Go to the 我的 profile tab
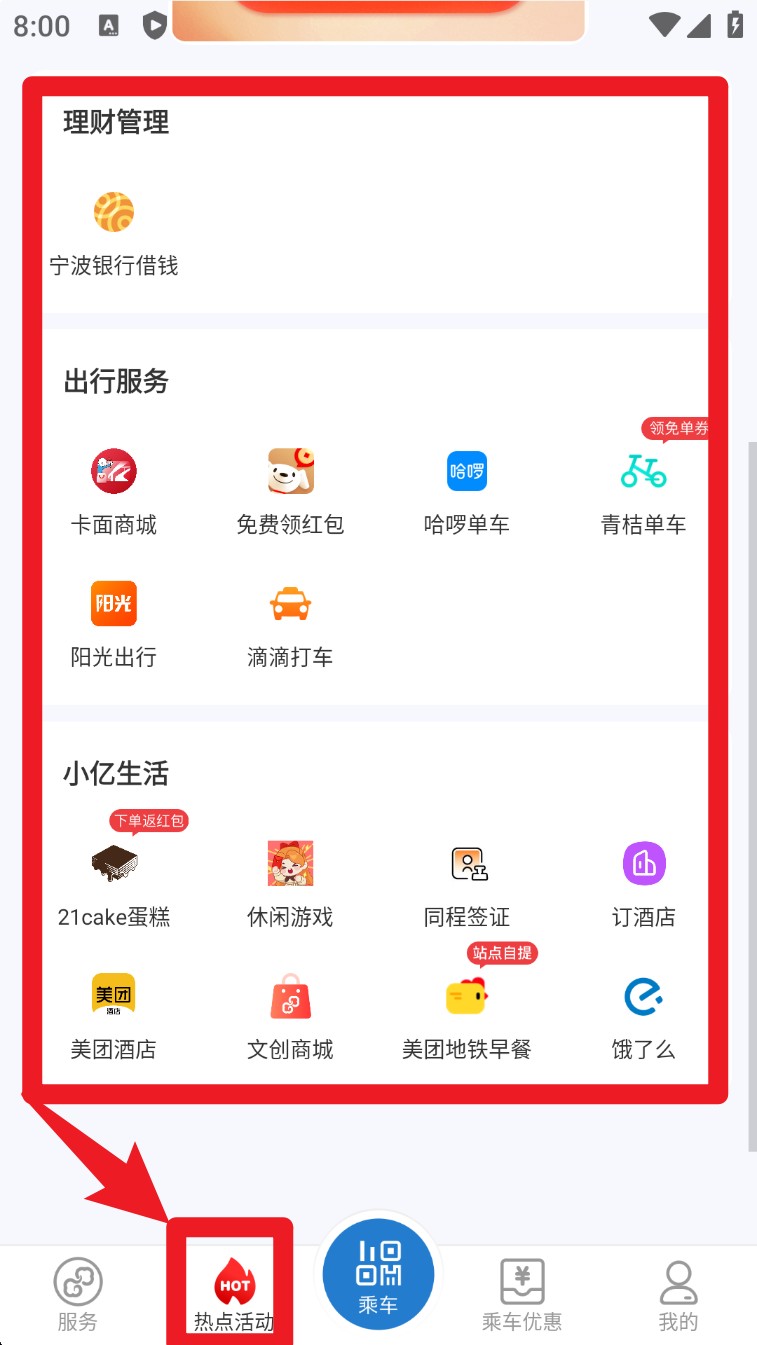 pos(678,1294)
